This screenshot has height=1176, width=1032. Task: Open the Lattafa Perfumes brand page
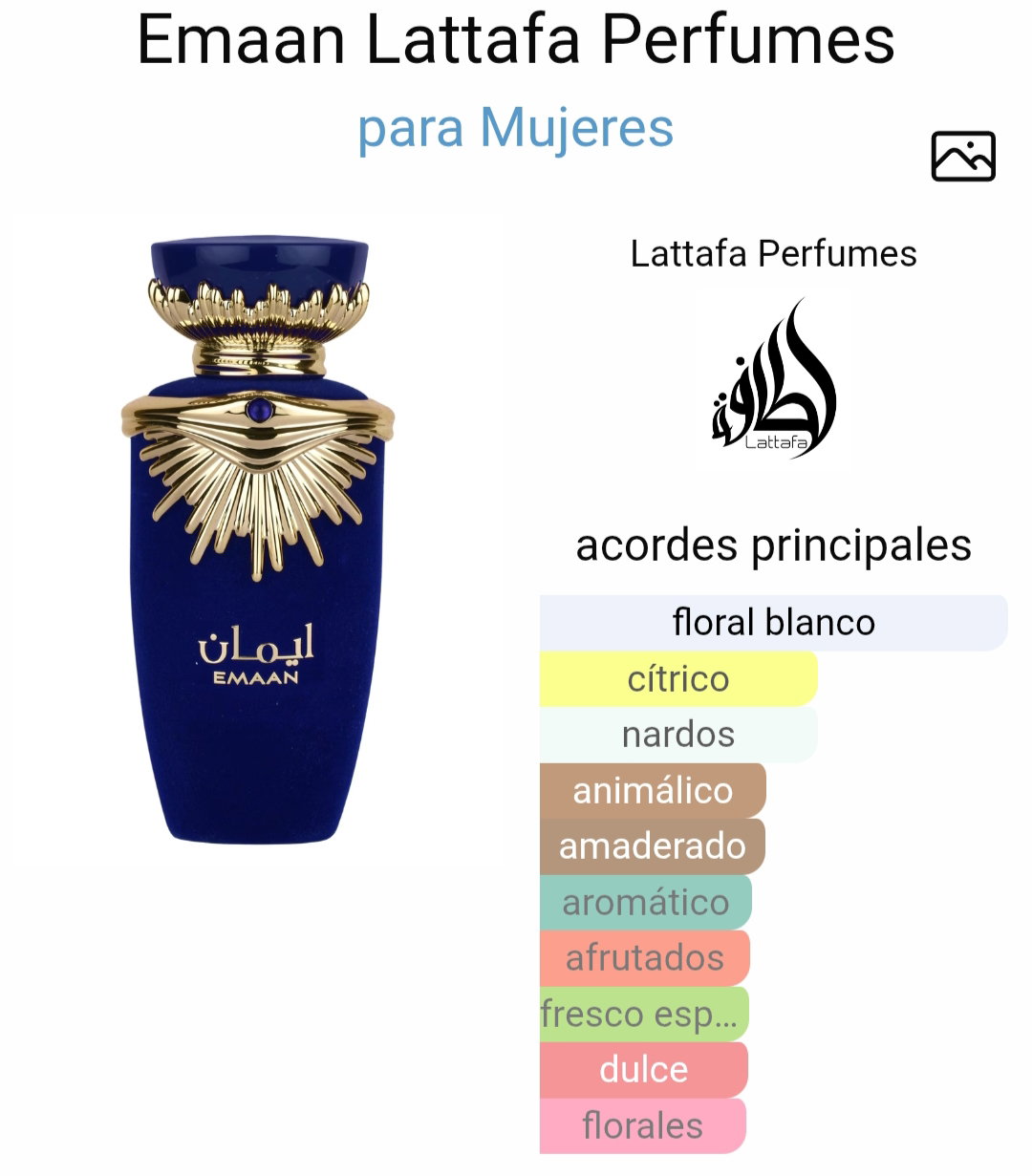(773, 254)
